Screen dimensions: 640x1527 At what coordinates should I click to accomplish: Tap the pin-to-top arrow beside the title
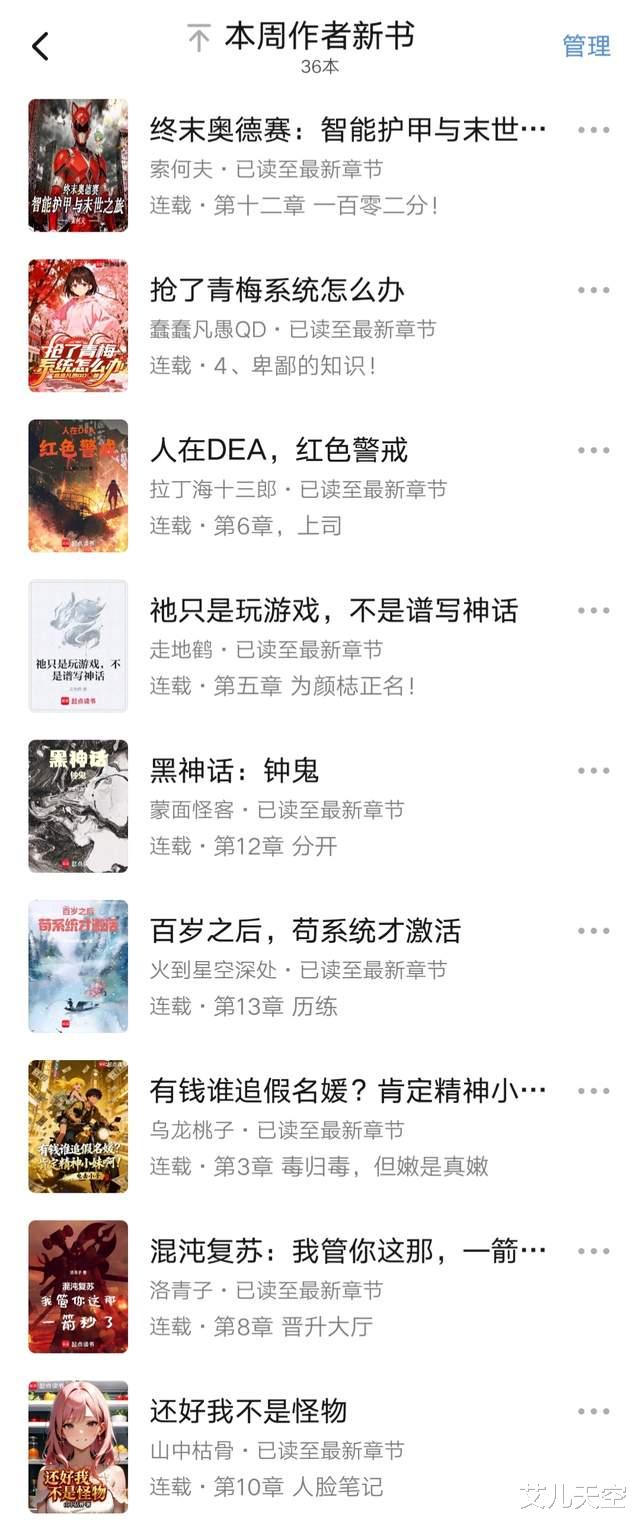[x=199, y=39]
